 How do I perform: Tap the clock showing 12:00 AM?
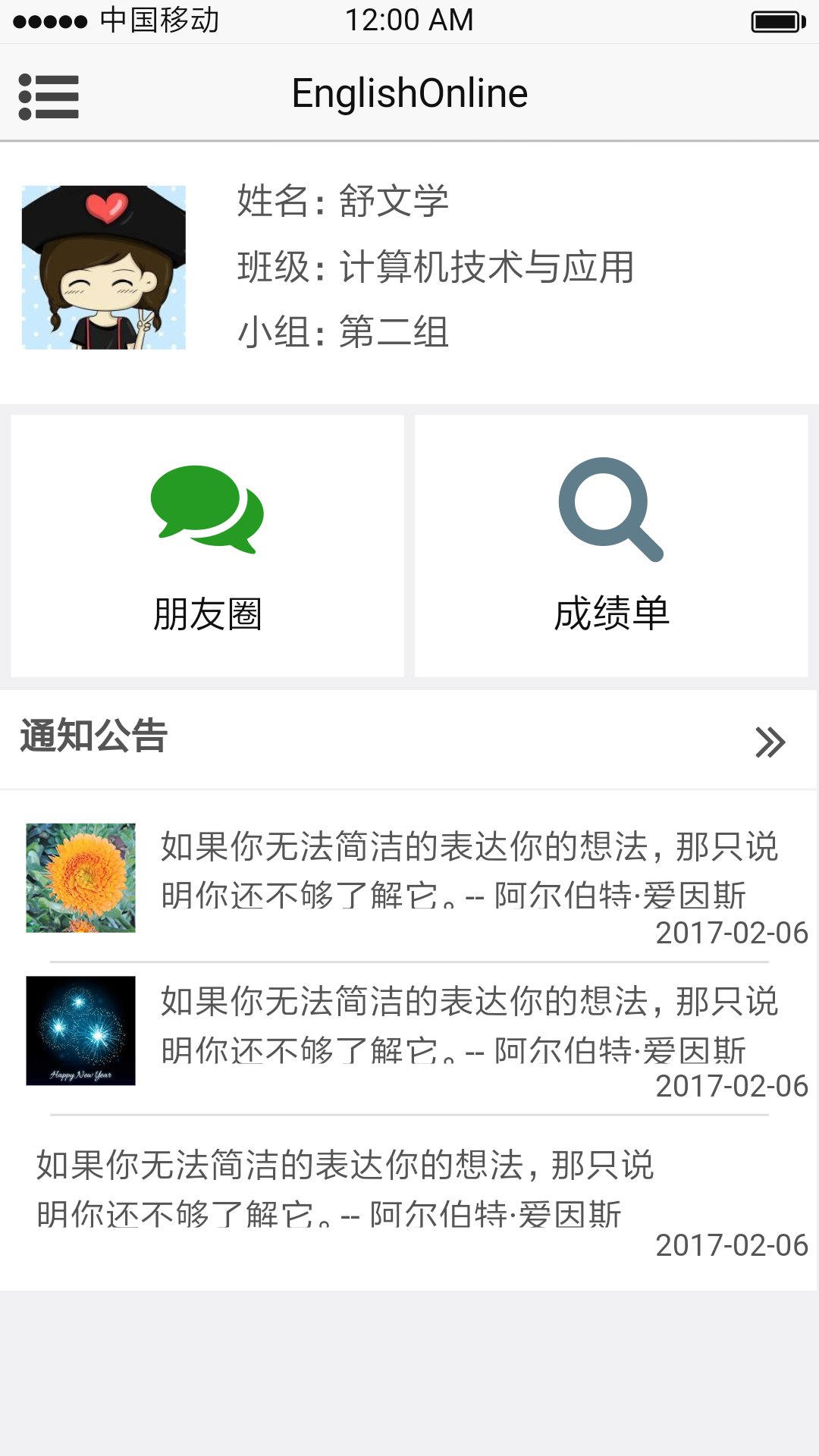click(x=409, y=20)
